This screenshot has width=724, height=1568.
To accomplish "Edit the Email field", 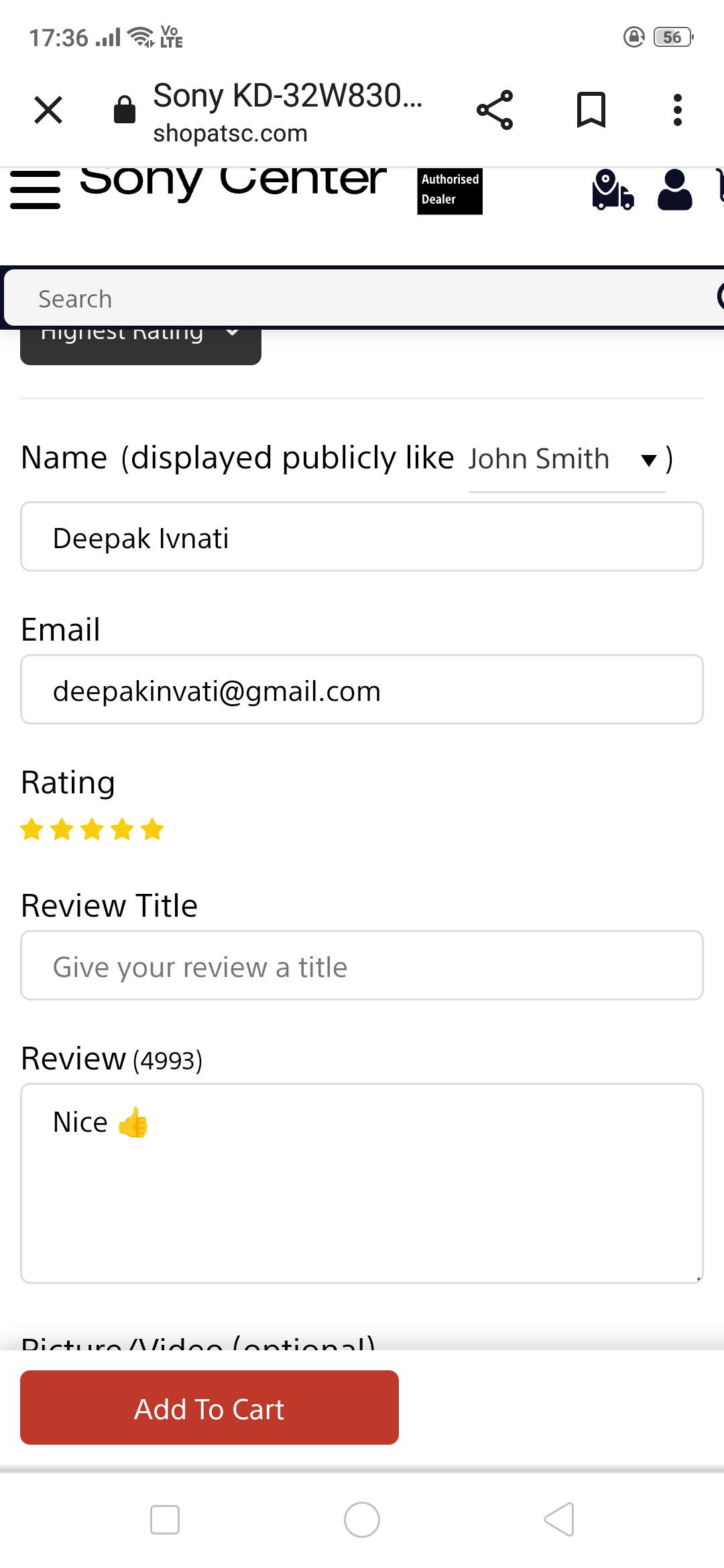I will 362,690.
